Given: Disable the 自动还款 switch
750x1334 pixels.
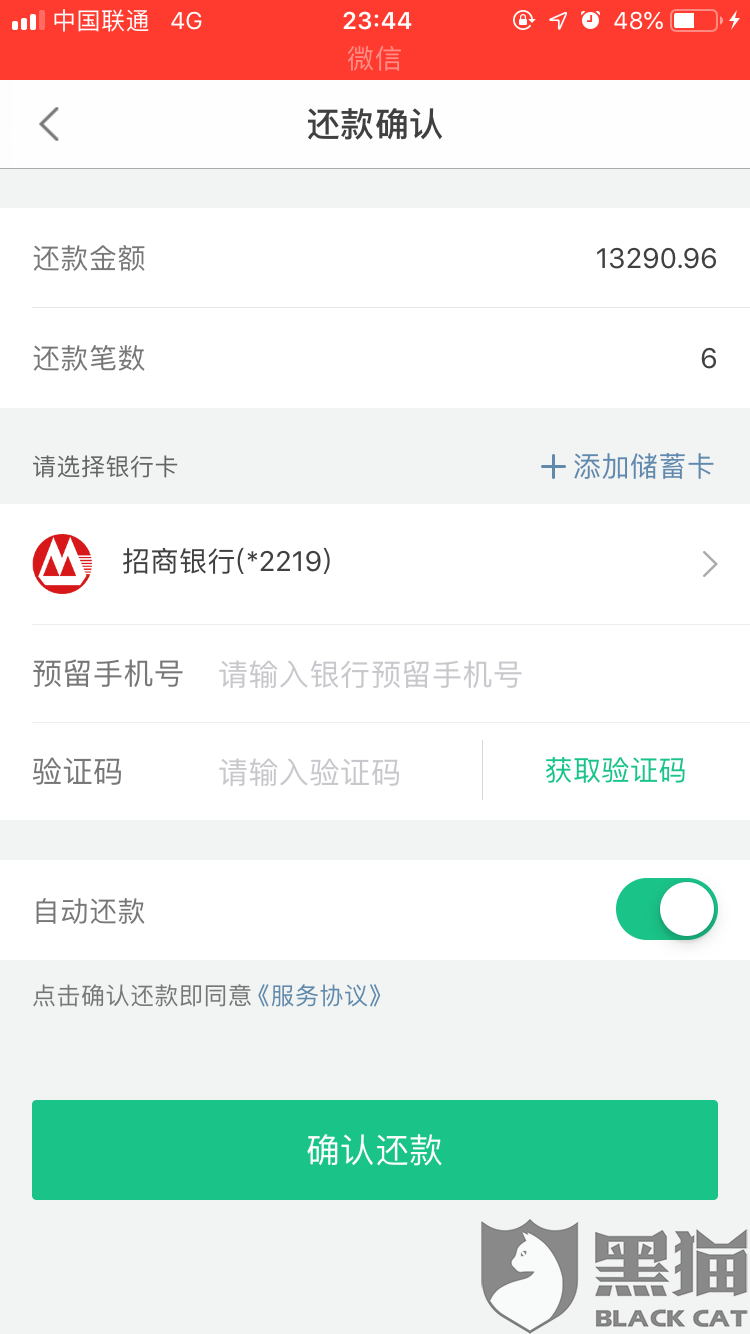Looking at the screenshot, I should (666, 910).
